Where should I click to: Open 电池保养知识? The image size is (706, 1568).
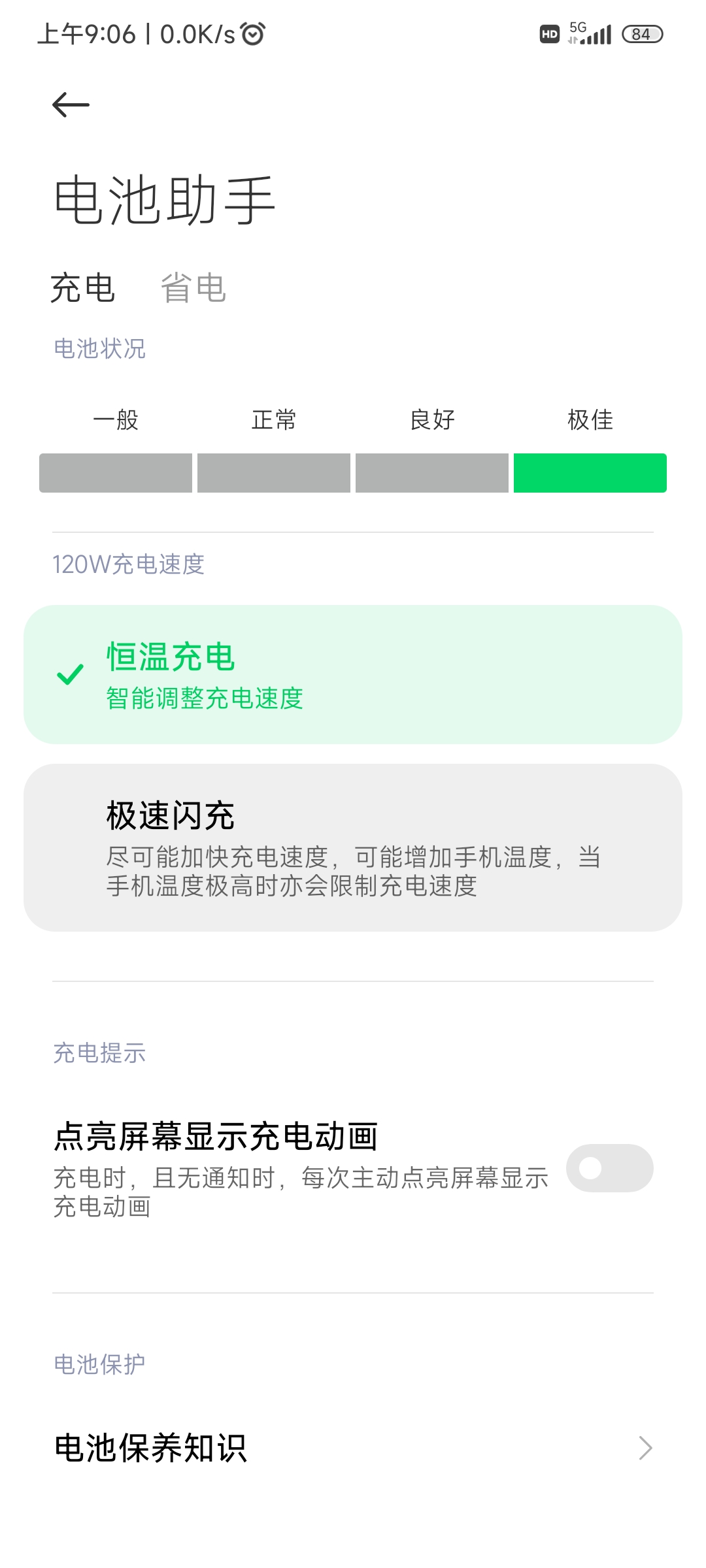point(353,1448)
